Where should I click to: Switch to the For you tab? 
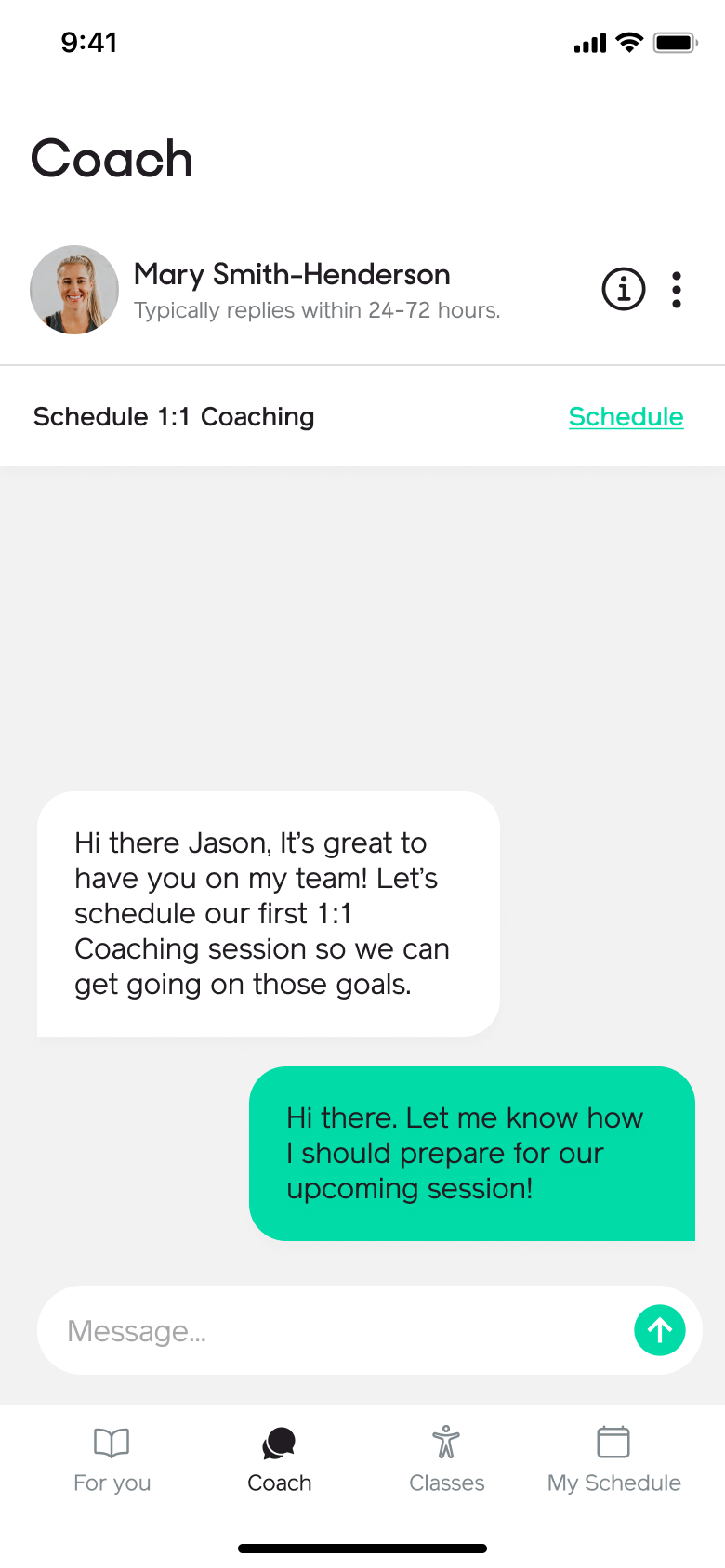pos(112,1460)
